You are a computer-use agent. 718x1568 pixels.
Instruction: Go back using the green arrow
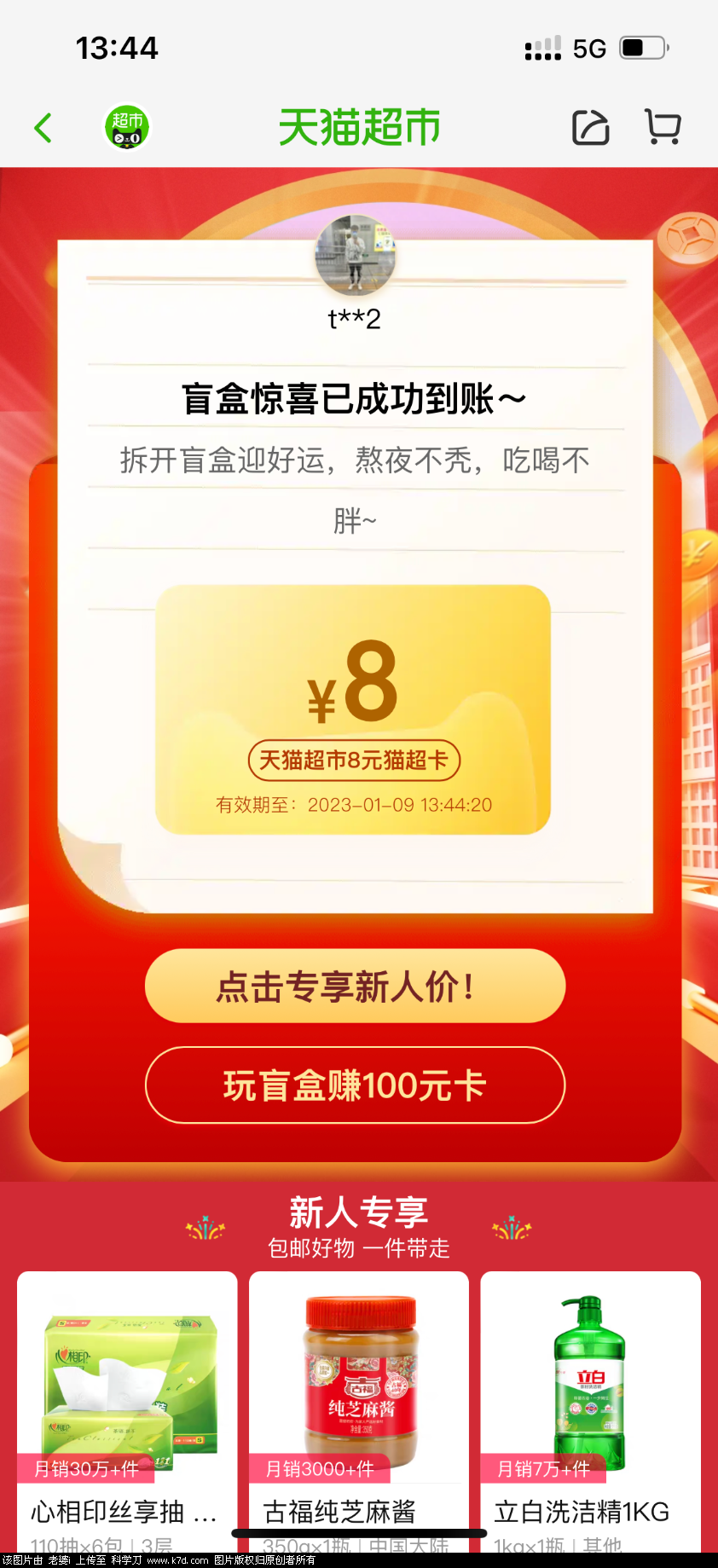[x=43, y=128]
